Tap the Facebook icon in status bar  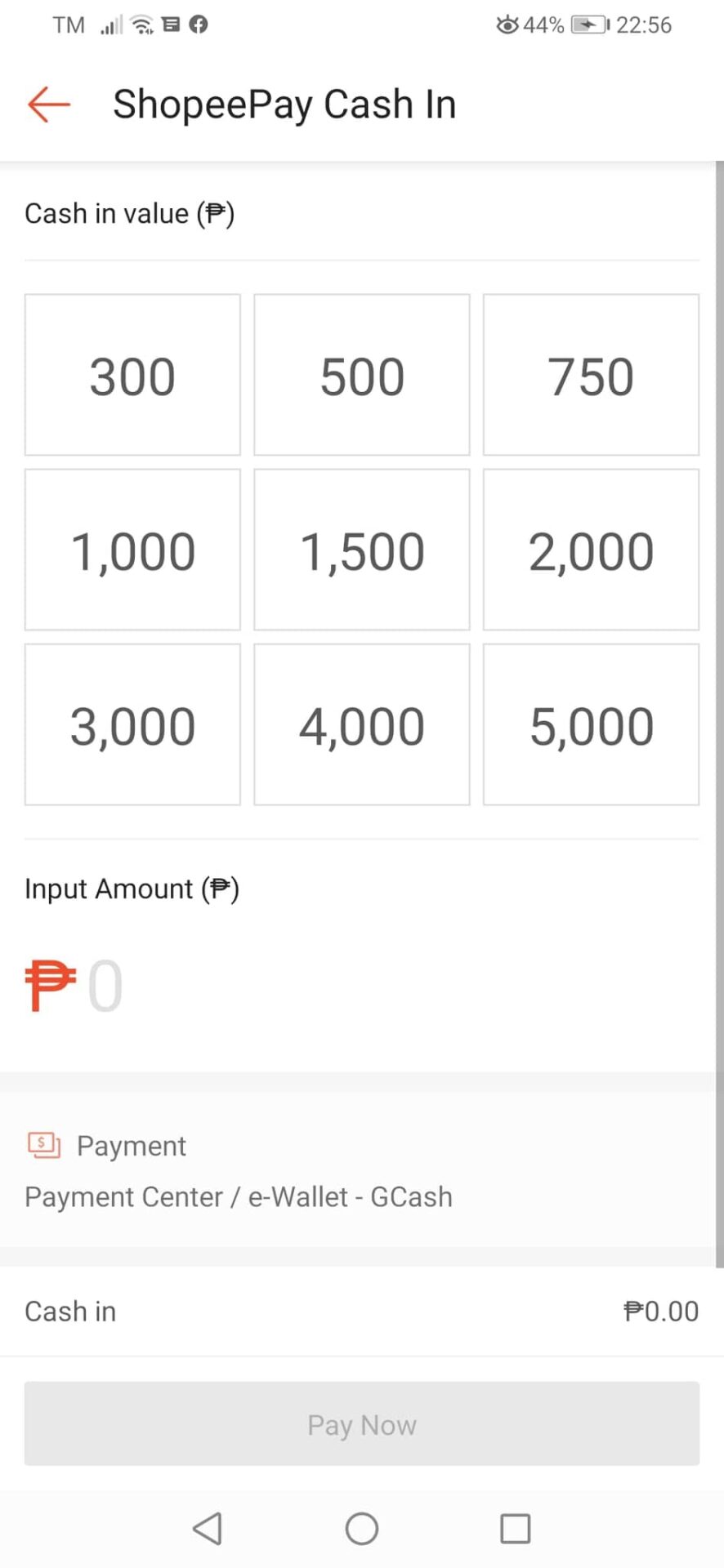(x=199, y=24)
